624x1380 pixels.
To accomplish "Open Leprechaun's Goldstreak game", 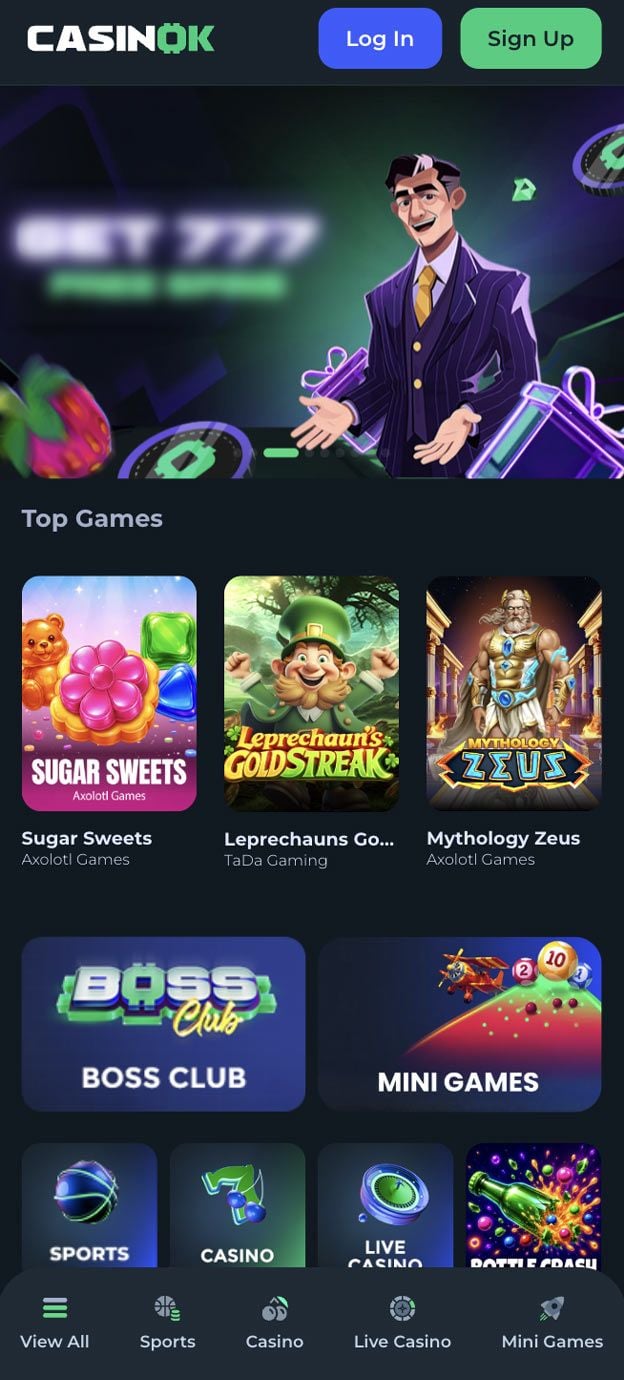I will pos(311,693).
